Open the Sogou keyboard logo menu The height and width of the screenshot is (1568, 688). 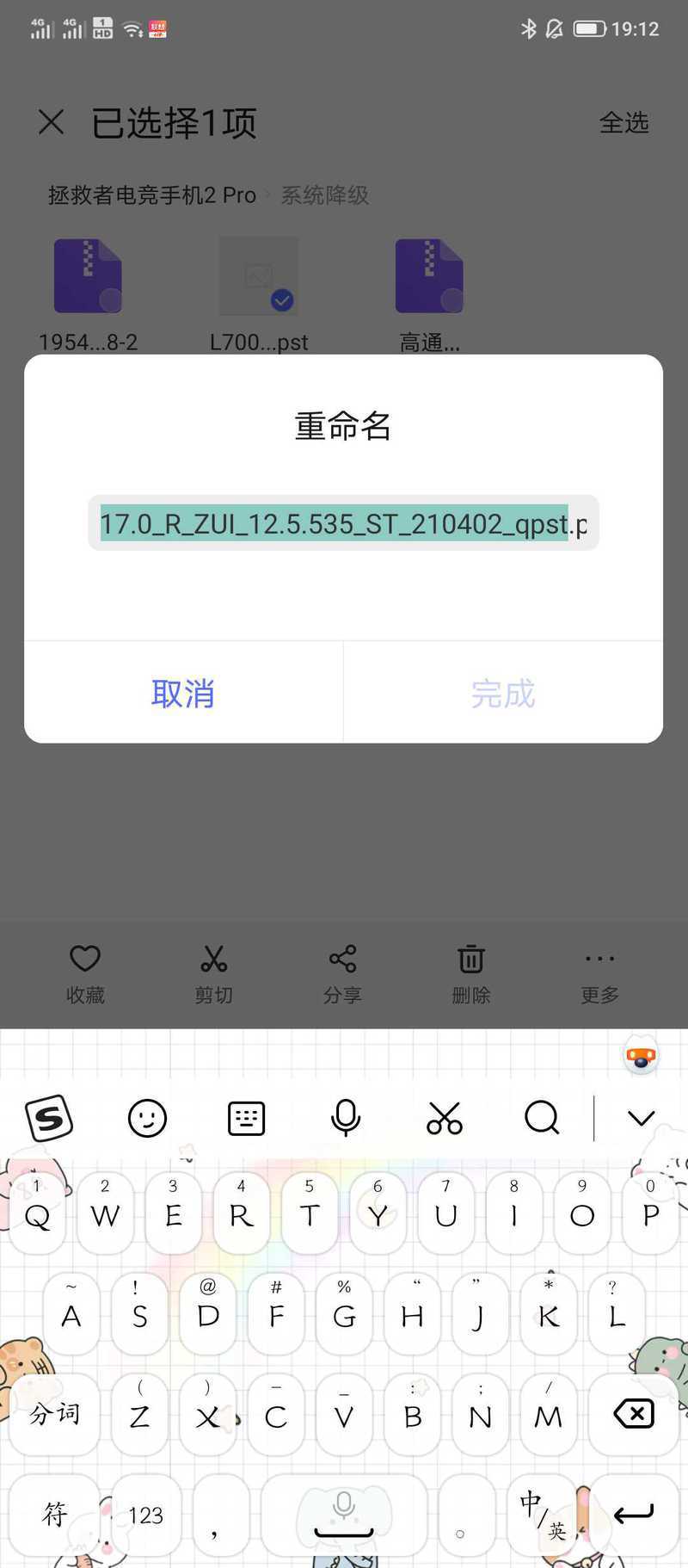click(x=49, y=1118)
